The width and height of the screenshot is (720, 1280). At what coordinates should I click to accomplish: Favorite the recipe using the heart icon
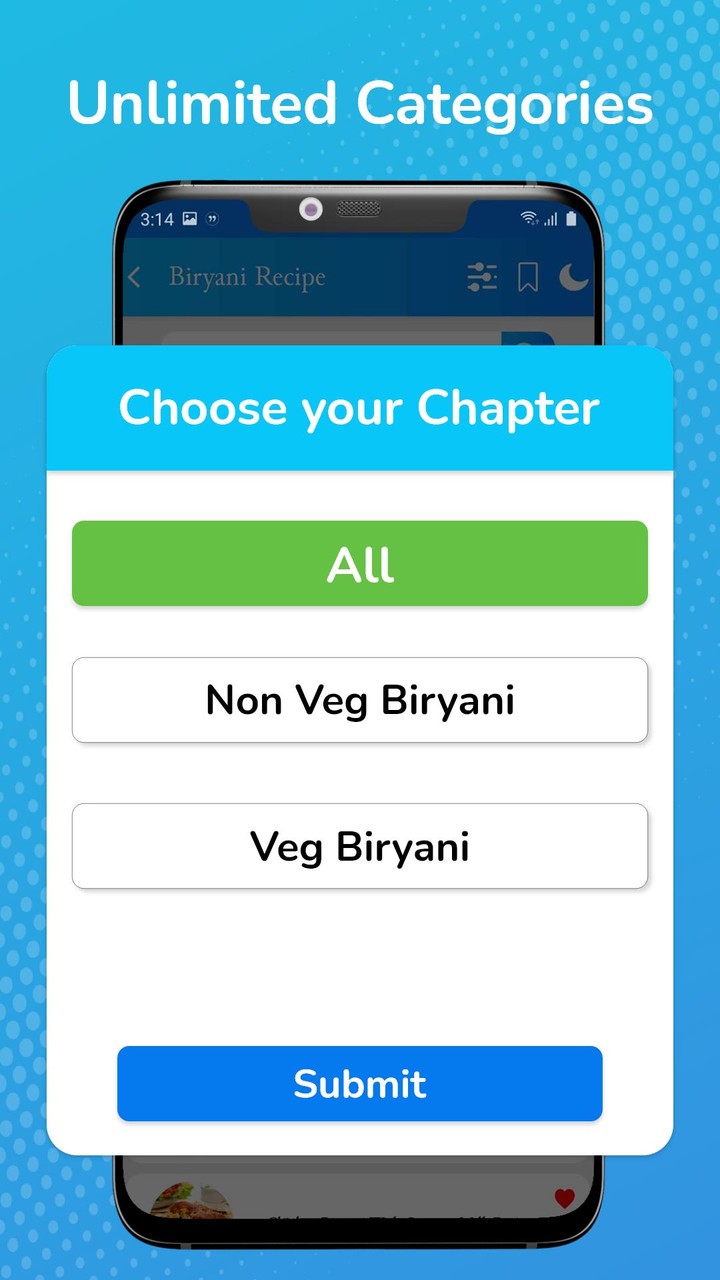pos(564,1196)
